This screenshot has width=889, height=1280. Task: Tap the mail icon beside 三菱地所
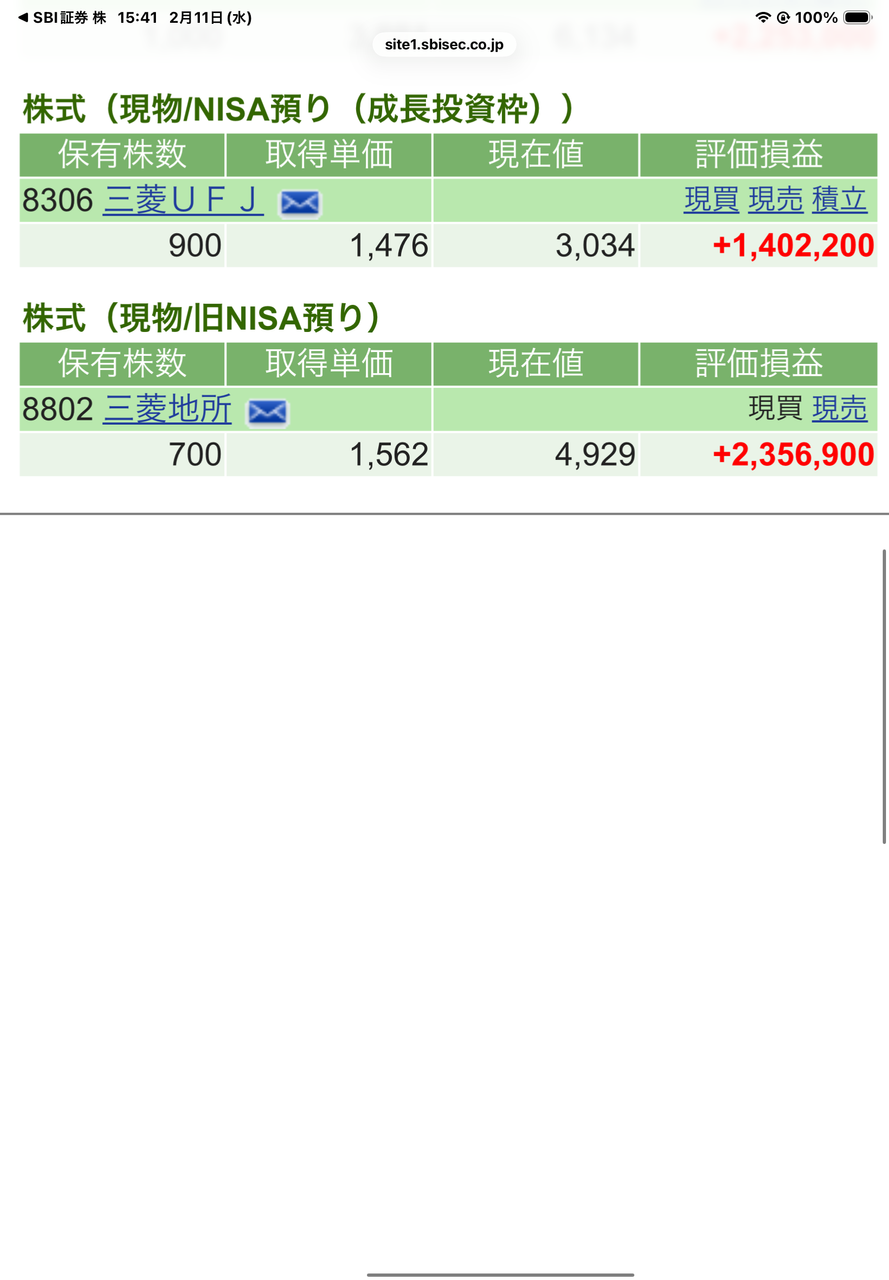(x=267, y=411)
